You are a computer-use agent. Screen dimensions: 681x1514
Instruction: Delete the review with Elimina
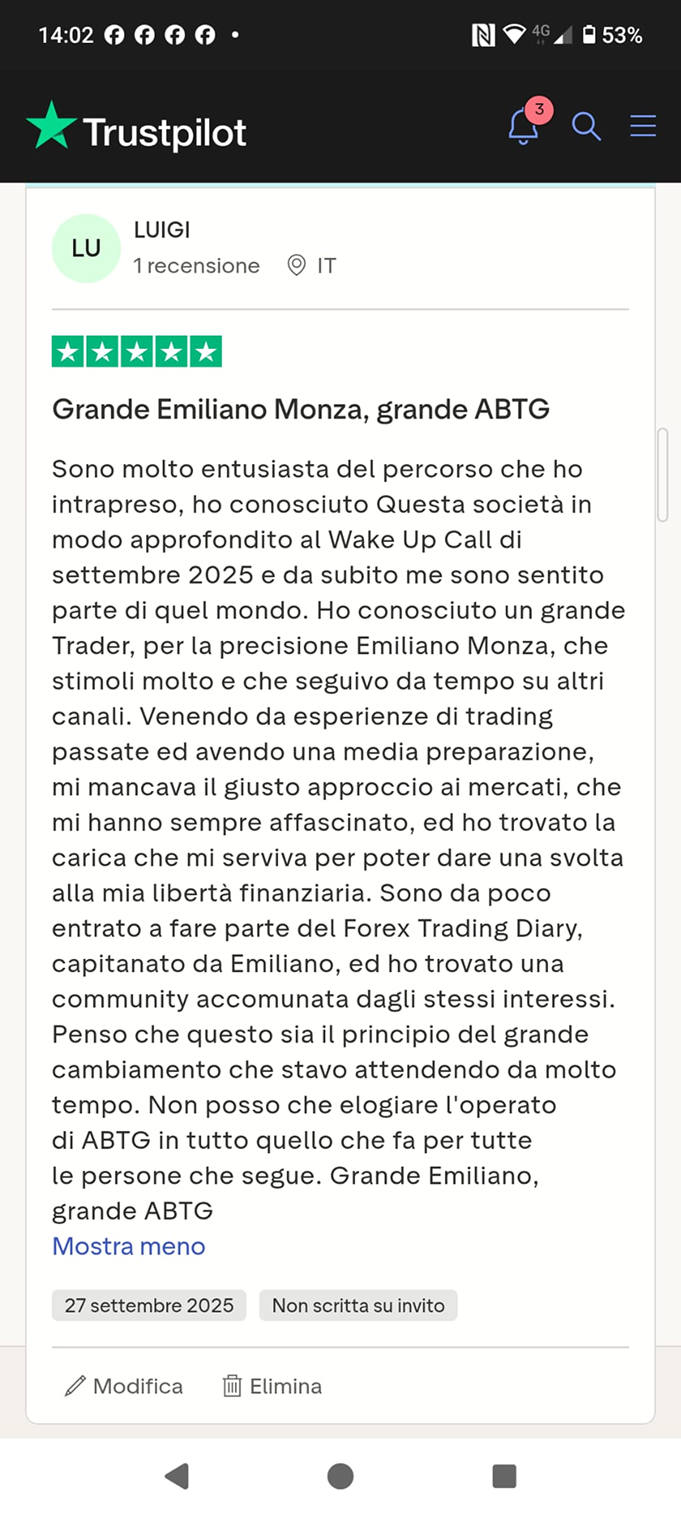click(x=272, y=1386)
